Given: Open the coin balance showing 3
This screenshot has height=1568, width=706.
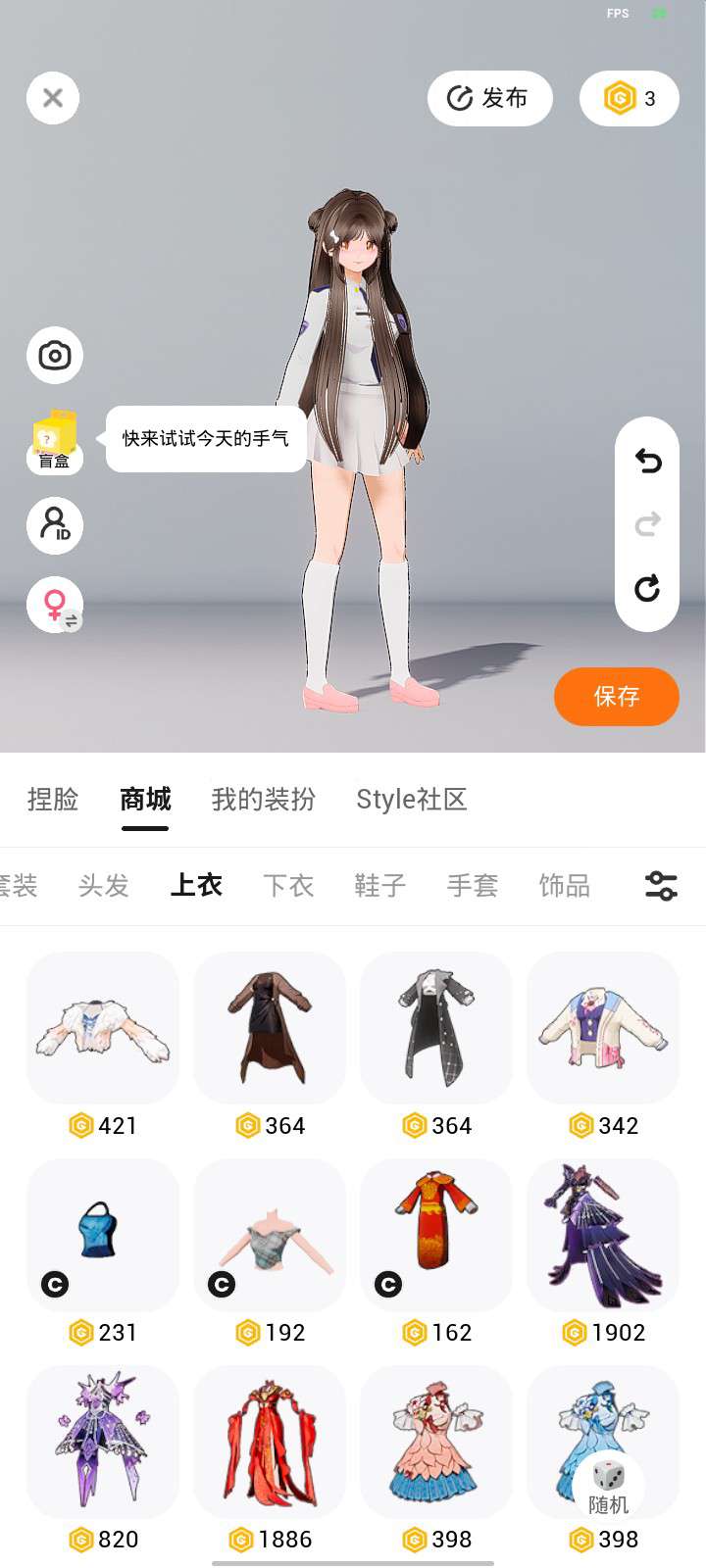Looking at the screenshot, I should 630,98.
